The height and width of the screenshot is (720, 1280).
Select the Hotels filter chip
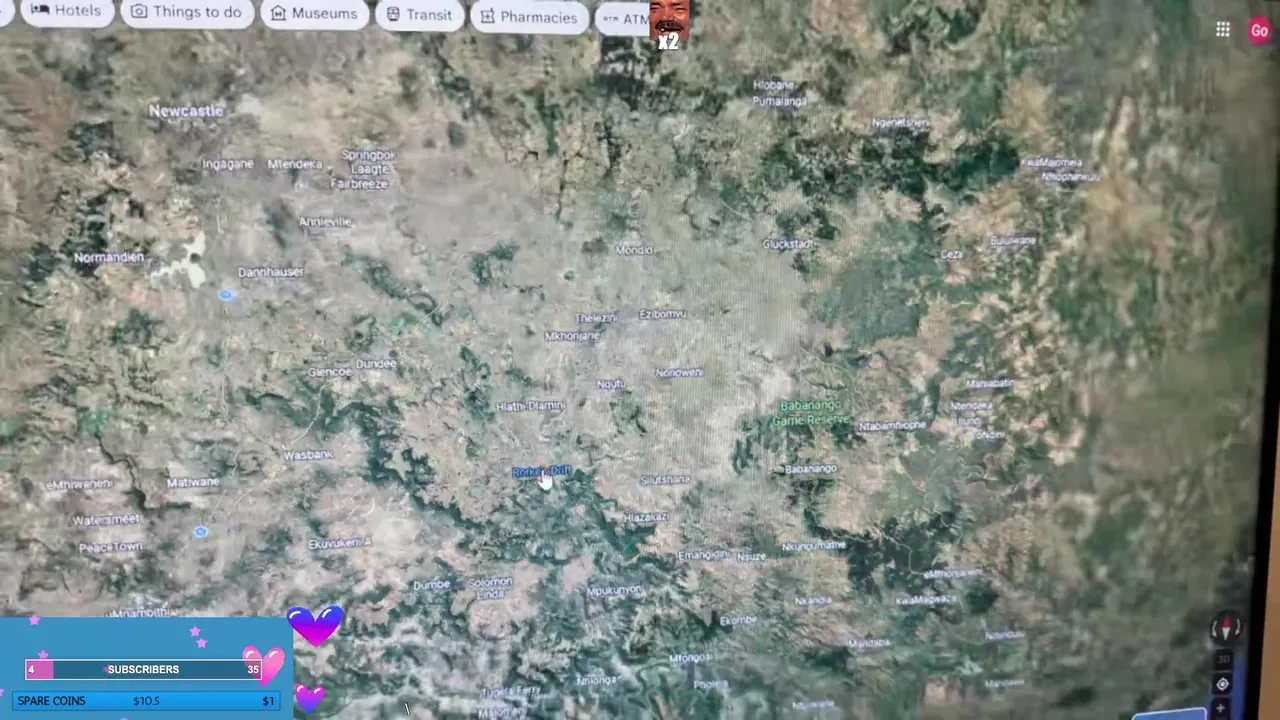(x=66, y=11)
